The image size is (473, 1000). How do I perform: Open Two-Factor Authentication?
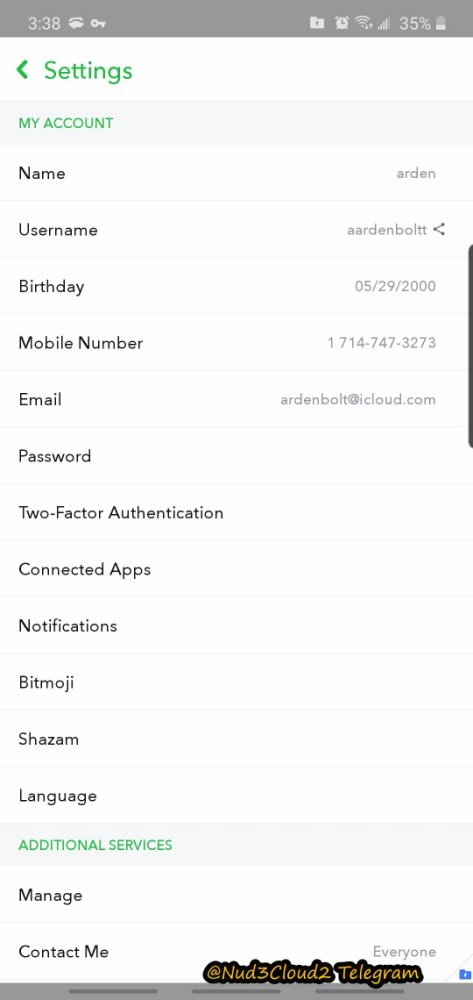pos(236,513)
